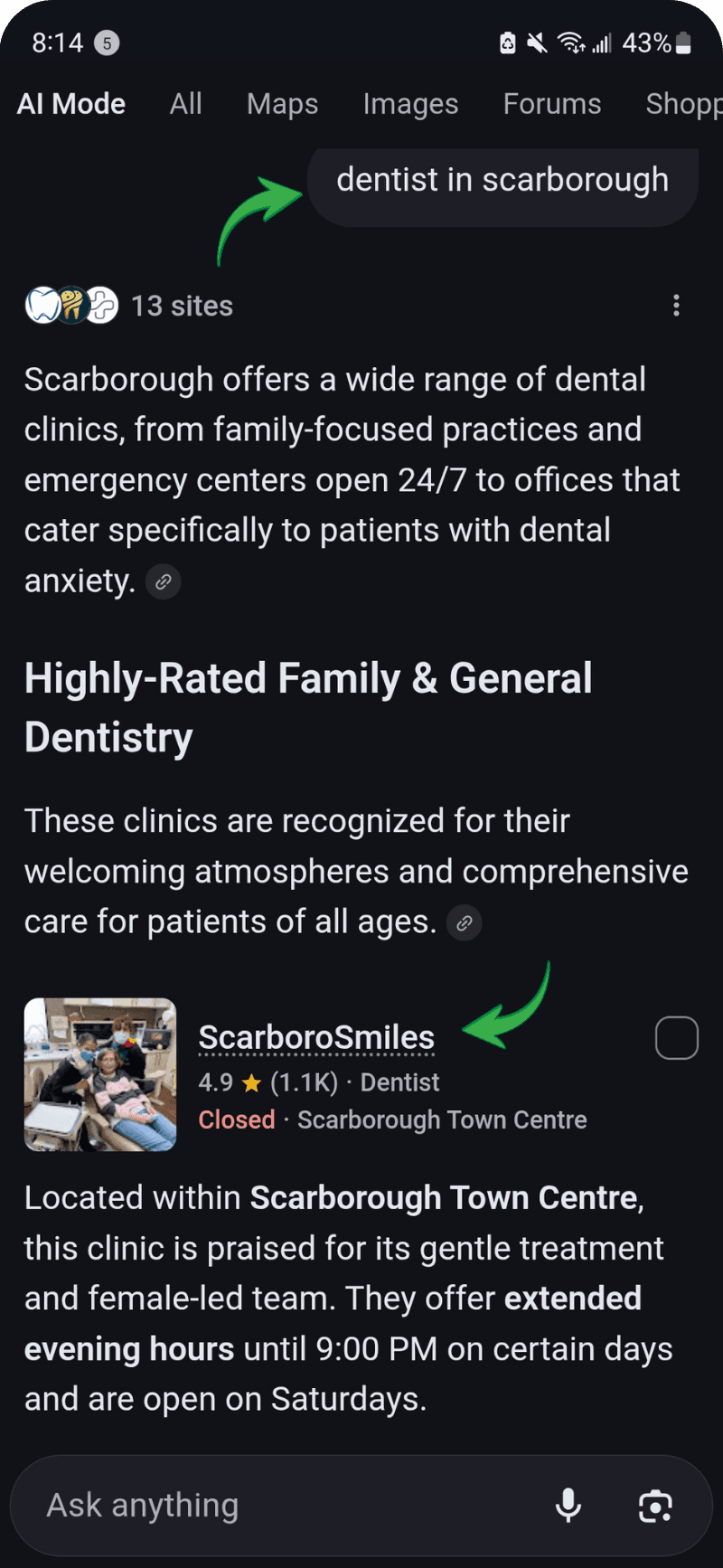The image size is (723, 1568).
Task: Click the citation link icon after dental anxiety sentence
Action: click(x=163, y=581)
